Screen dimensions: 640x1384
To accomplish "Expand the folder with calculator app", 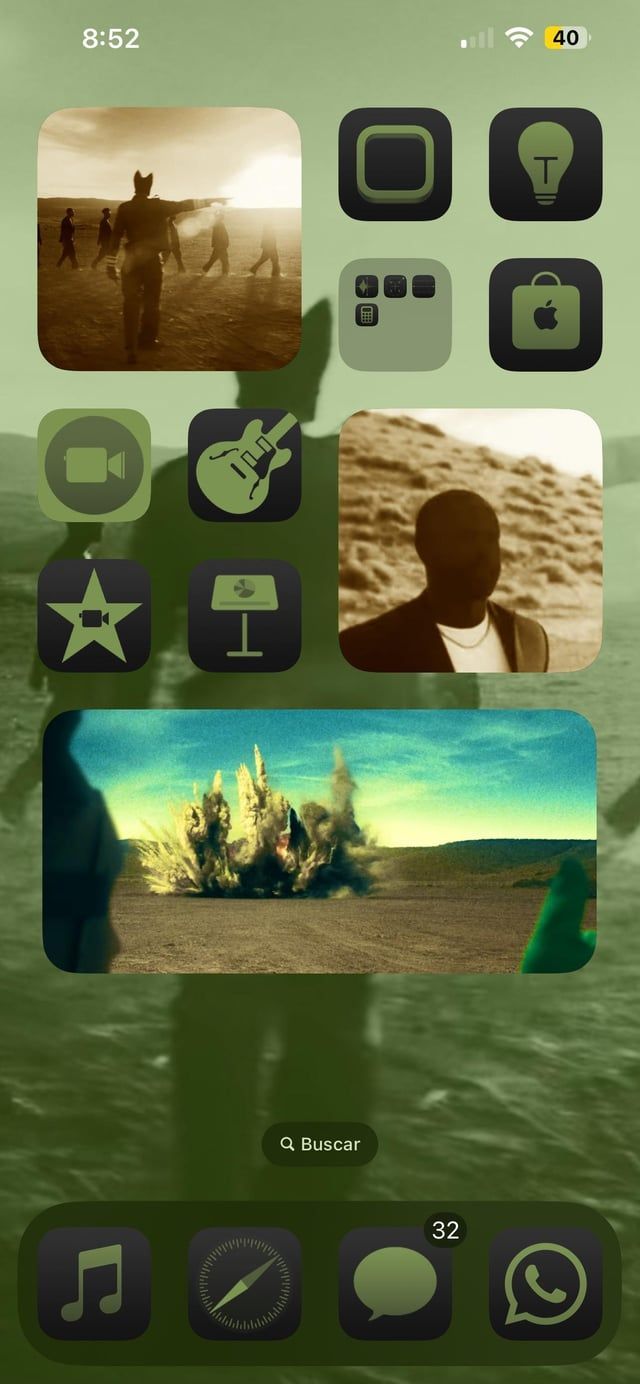I will coord(395,315).
